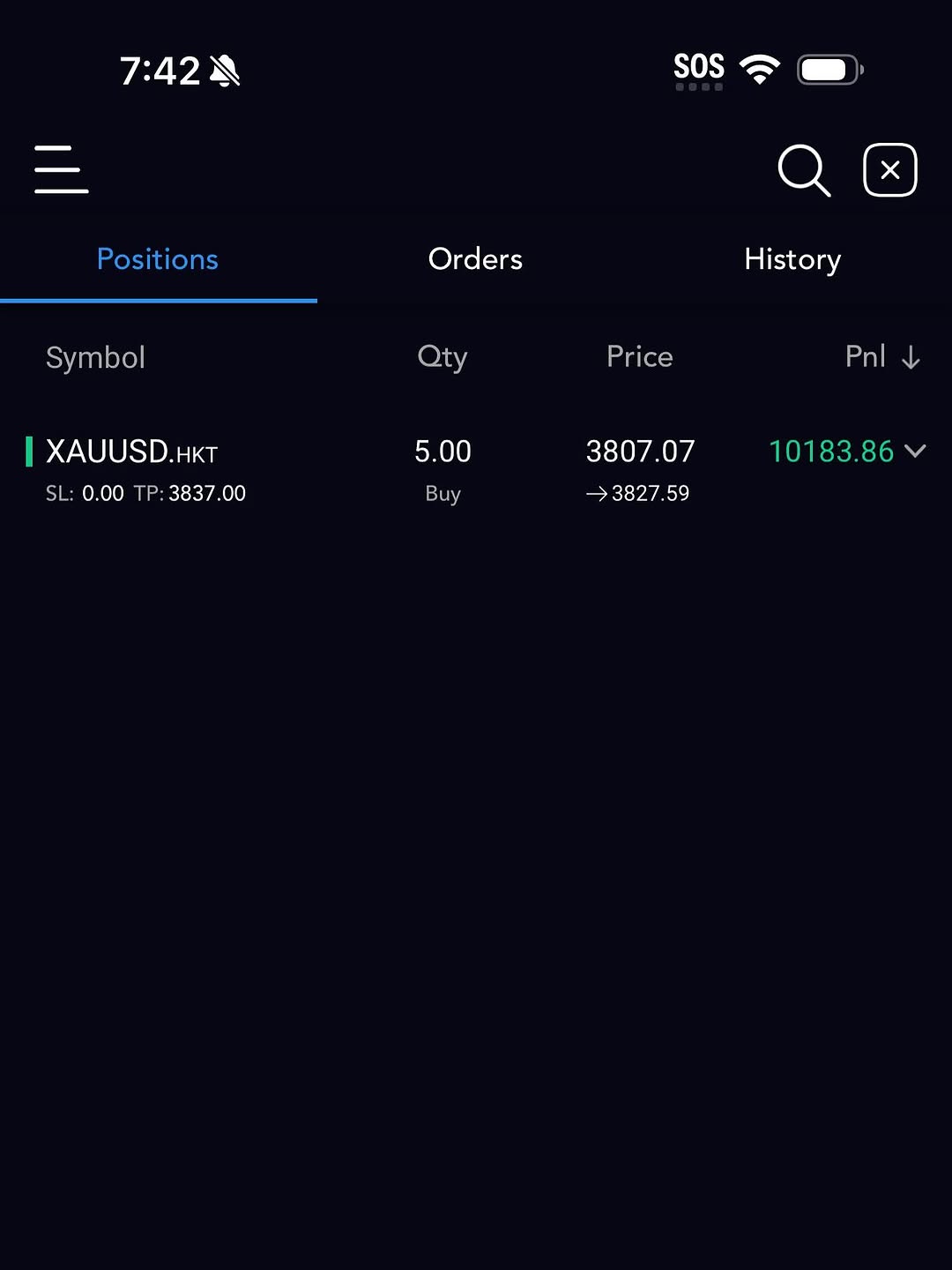952x1270 pixels.
Task: Sort positions by Pnl column
Action: click(881, 356)
